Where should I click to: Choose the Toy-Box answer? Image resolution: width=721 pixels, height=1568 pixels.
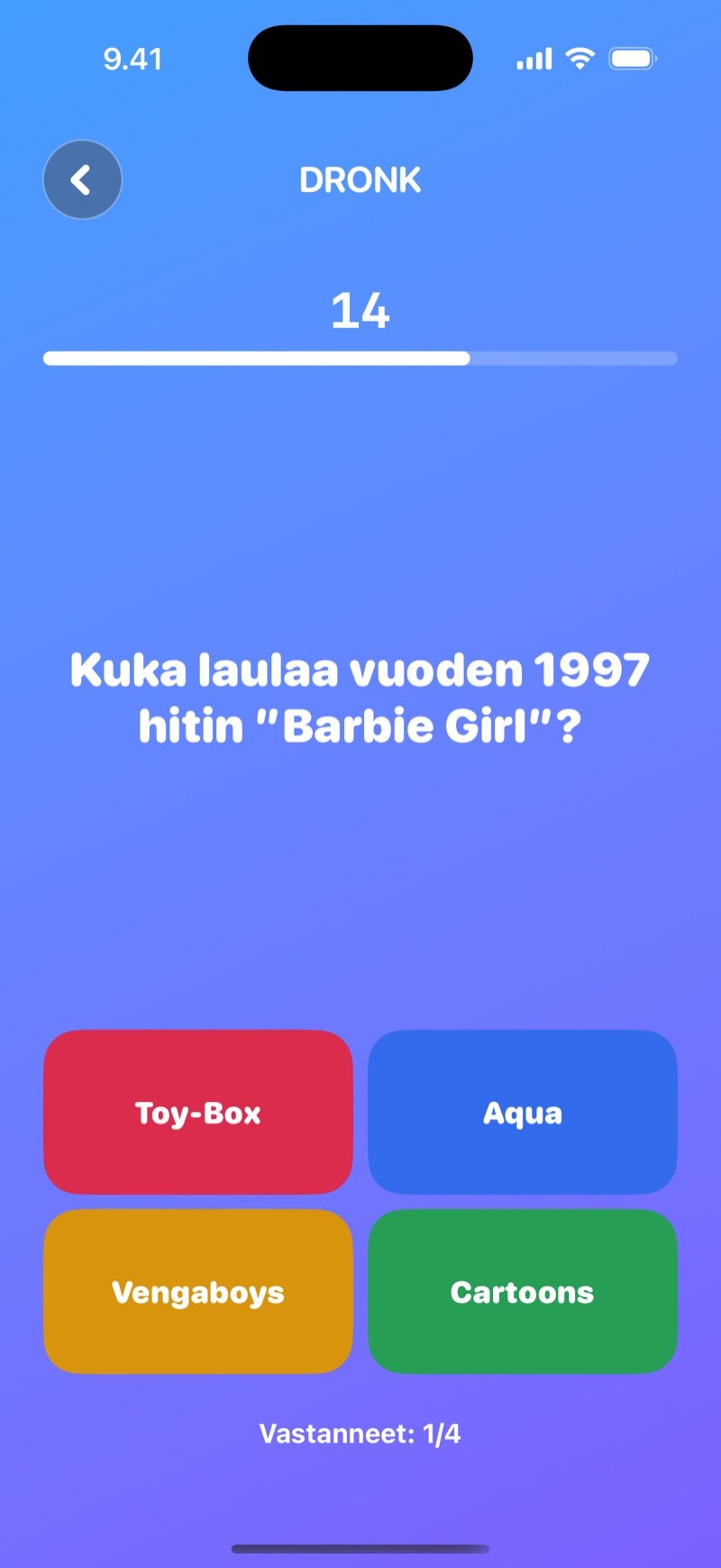[x=198, y=1112]
